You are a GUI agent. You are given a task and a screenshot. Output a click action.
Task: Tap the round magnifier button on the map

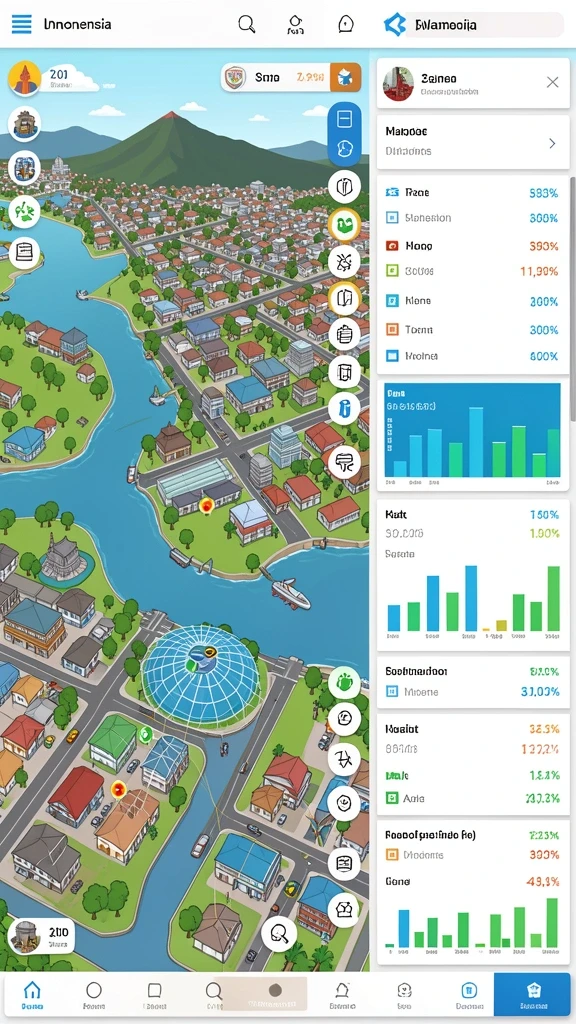tap(279, 933)
